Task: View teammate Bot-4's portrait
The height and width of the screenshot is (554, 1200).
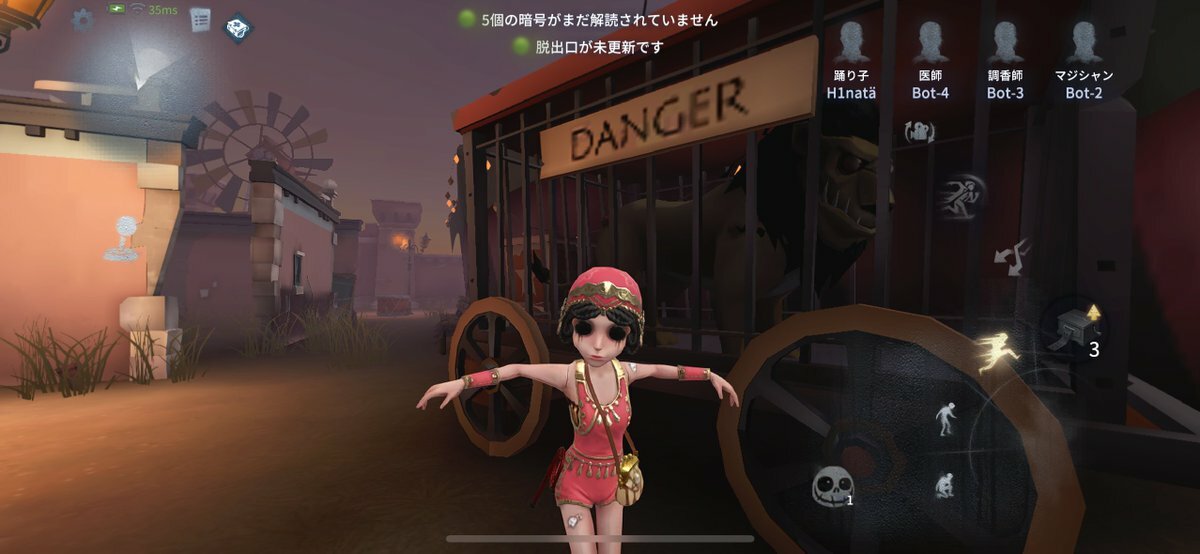Action: (x=932, y=43)
